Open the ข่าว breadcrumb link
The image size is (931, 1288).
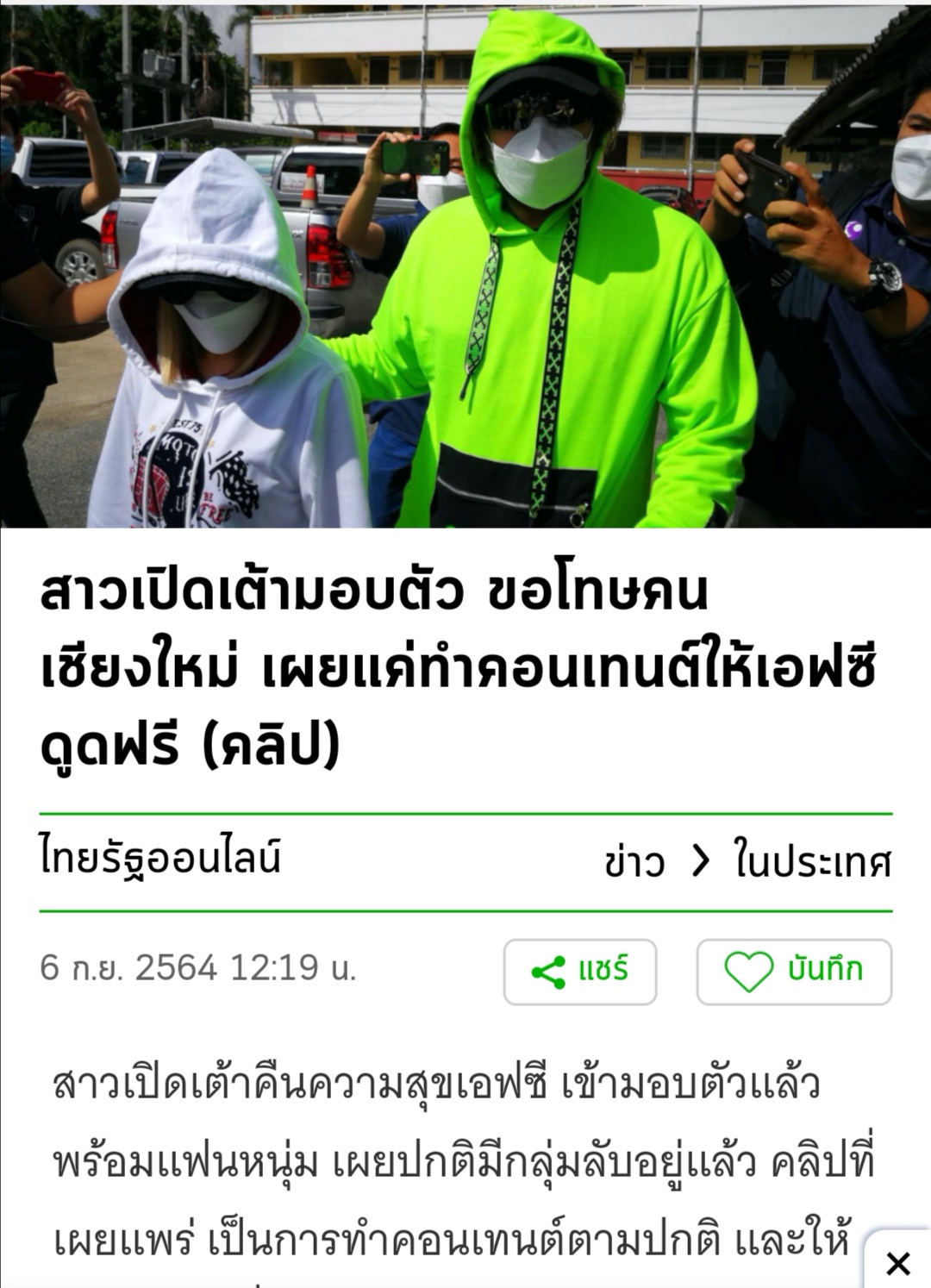634,862
